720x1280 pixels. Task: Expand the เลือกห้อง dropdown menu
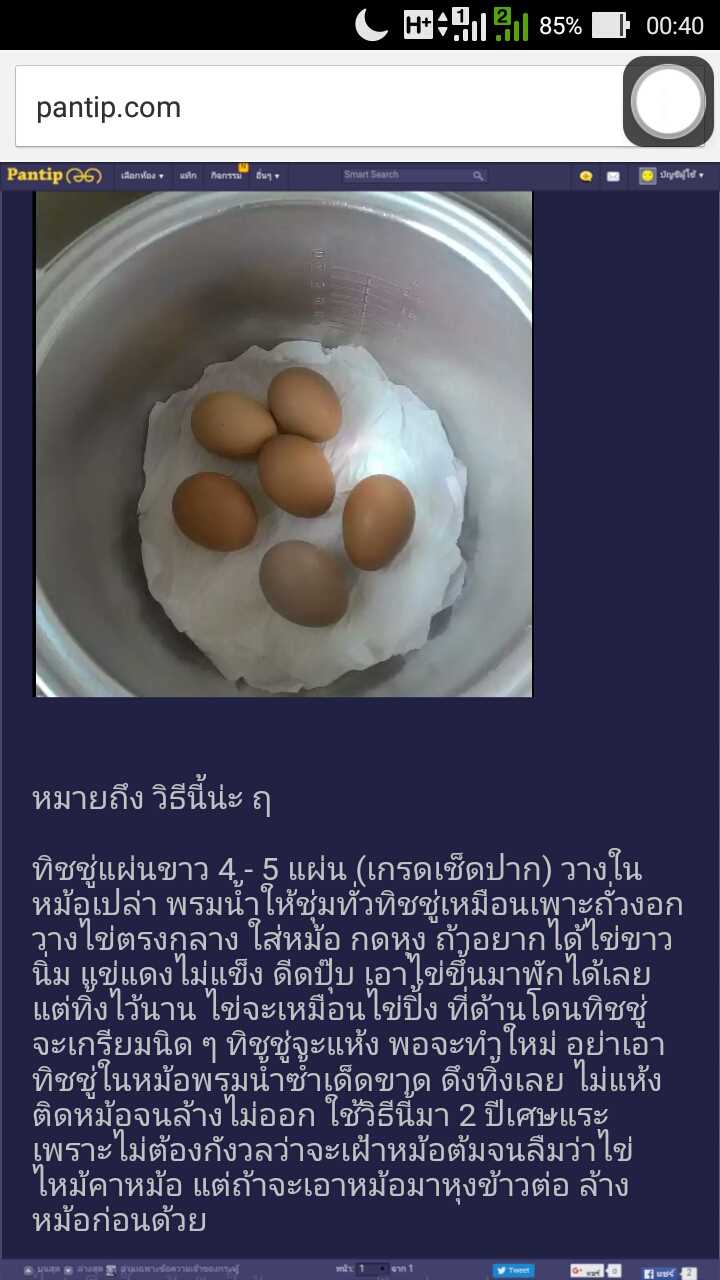click(142, 176)
